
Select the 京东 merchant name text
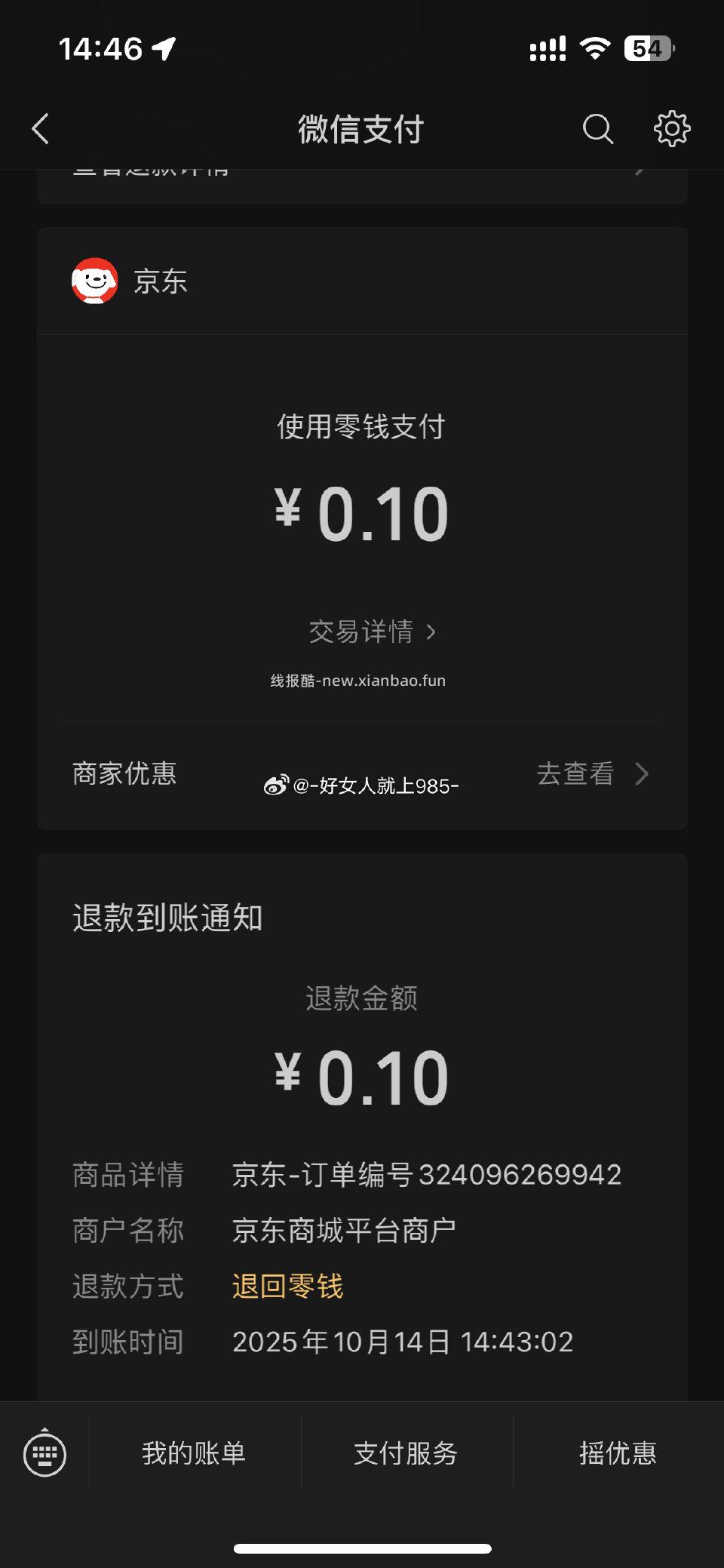[x=161, y=280]
